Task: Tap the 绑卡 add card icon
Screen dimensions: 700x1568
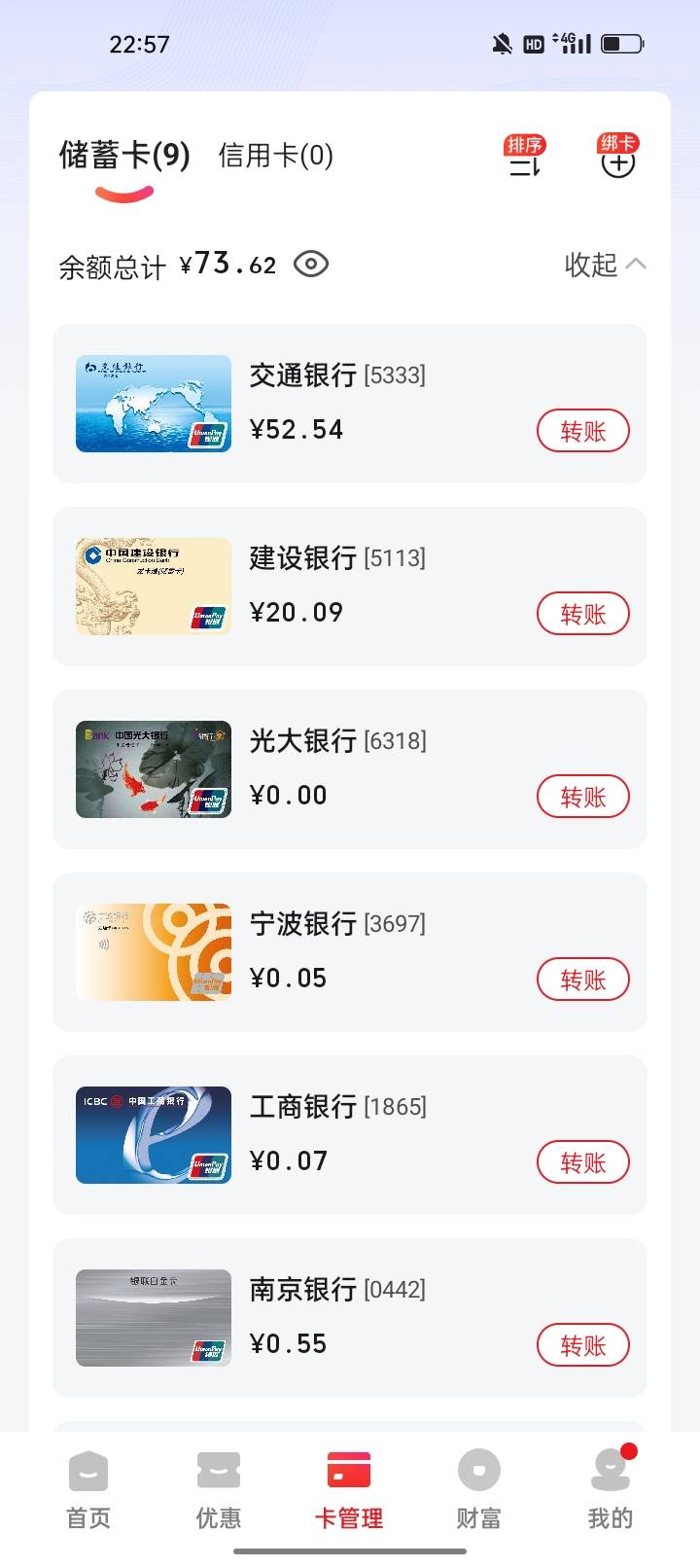Action: click(617, 159)
